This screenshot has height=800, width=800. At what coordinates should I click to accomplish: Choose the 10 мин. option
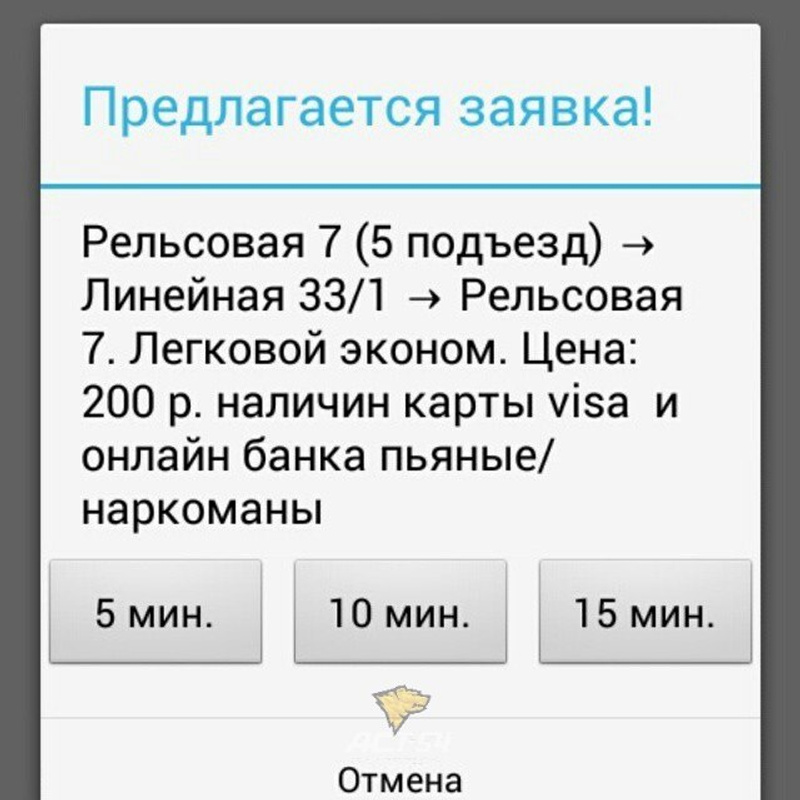coord(400,612)
